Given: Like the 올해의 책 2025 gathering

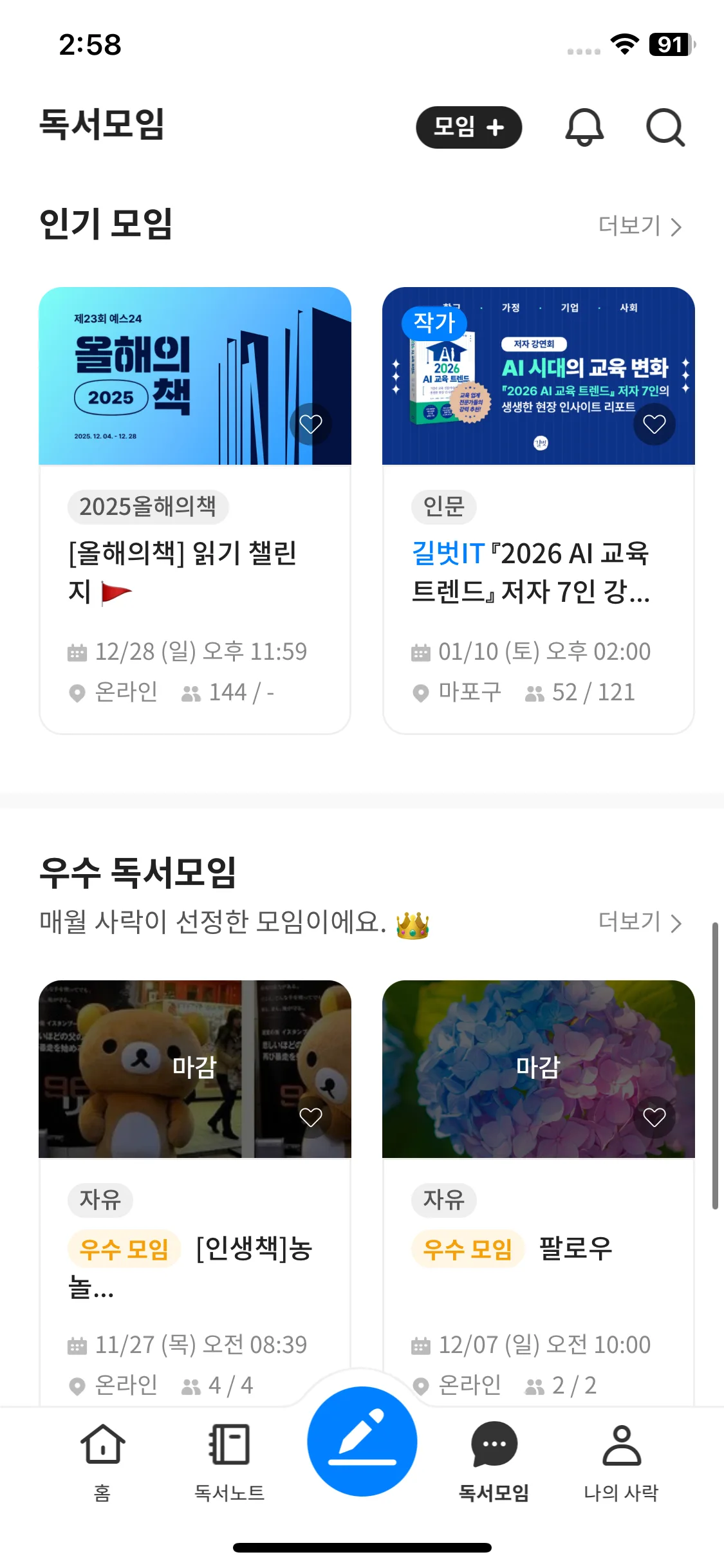Looking at the screenshot, I should tap(311, 424).
